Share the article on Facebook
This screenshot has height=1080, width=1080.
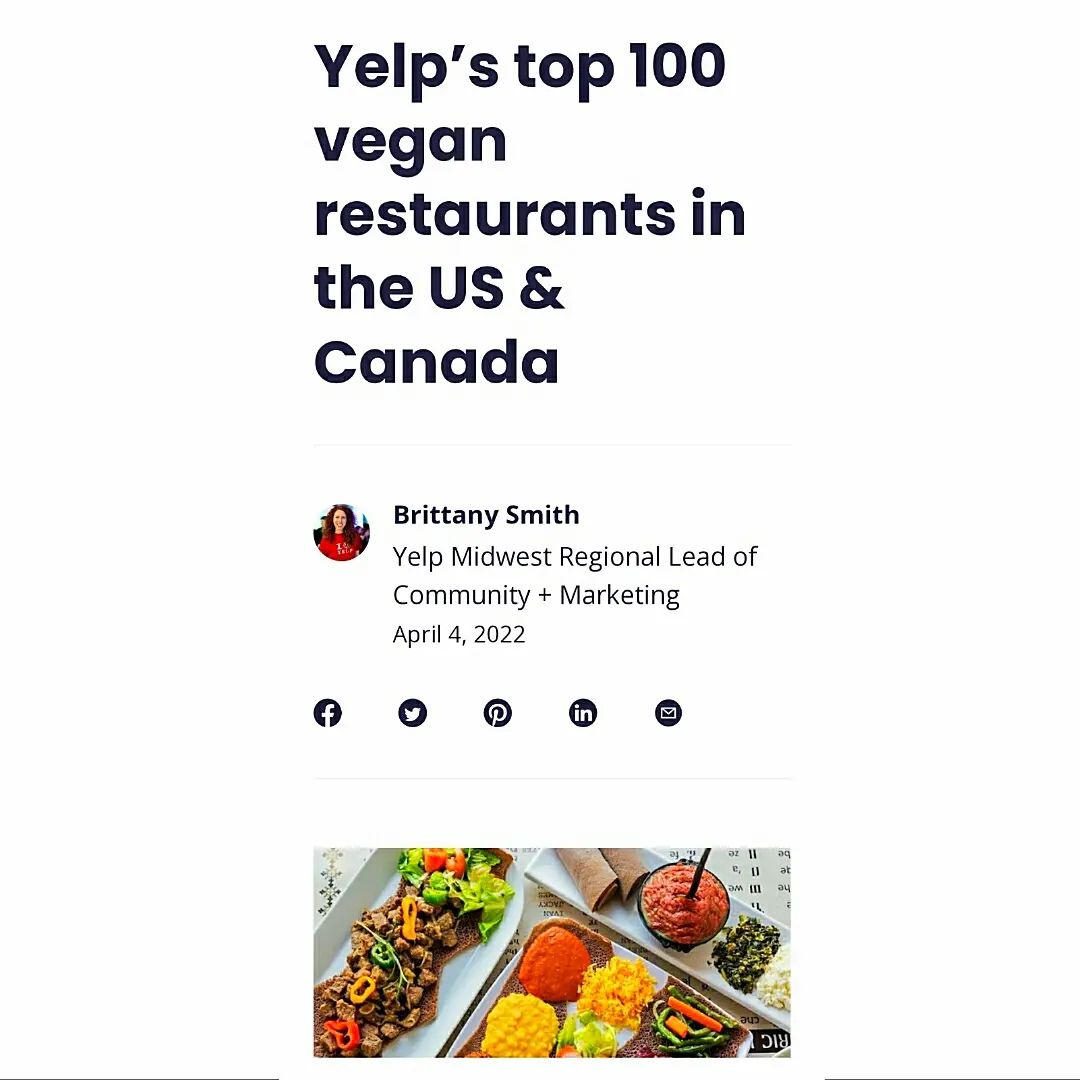tap(328, 713)
